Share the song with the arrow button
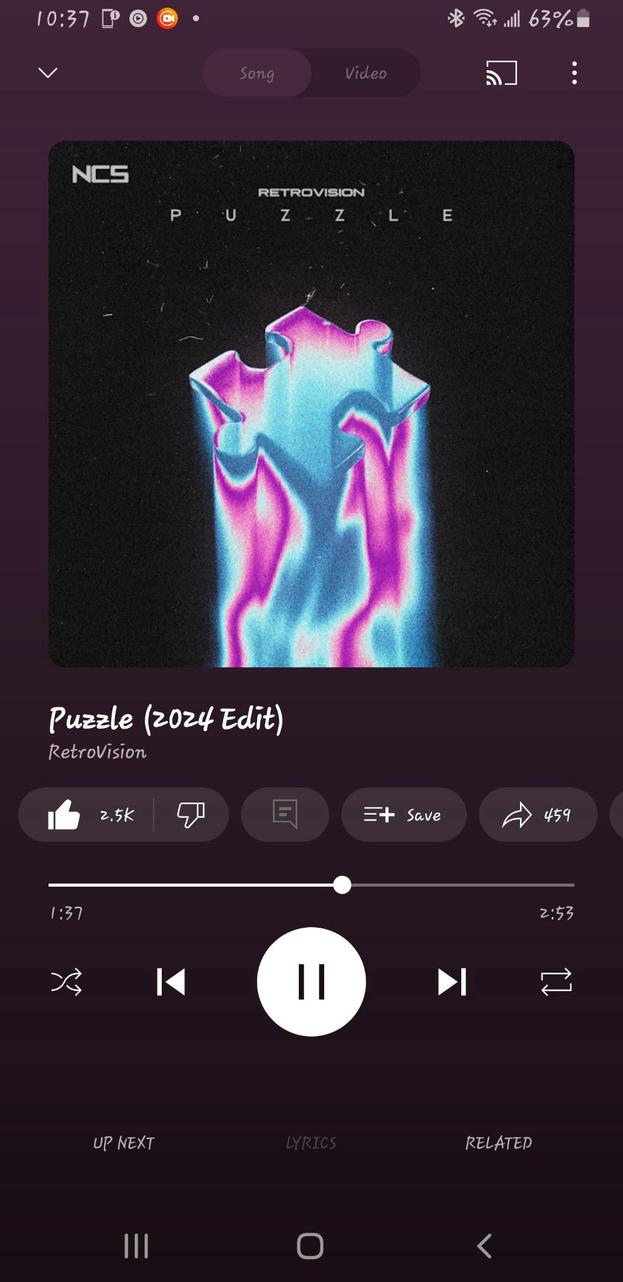This screenshot has width=623, height=1282. click(537, 815)
